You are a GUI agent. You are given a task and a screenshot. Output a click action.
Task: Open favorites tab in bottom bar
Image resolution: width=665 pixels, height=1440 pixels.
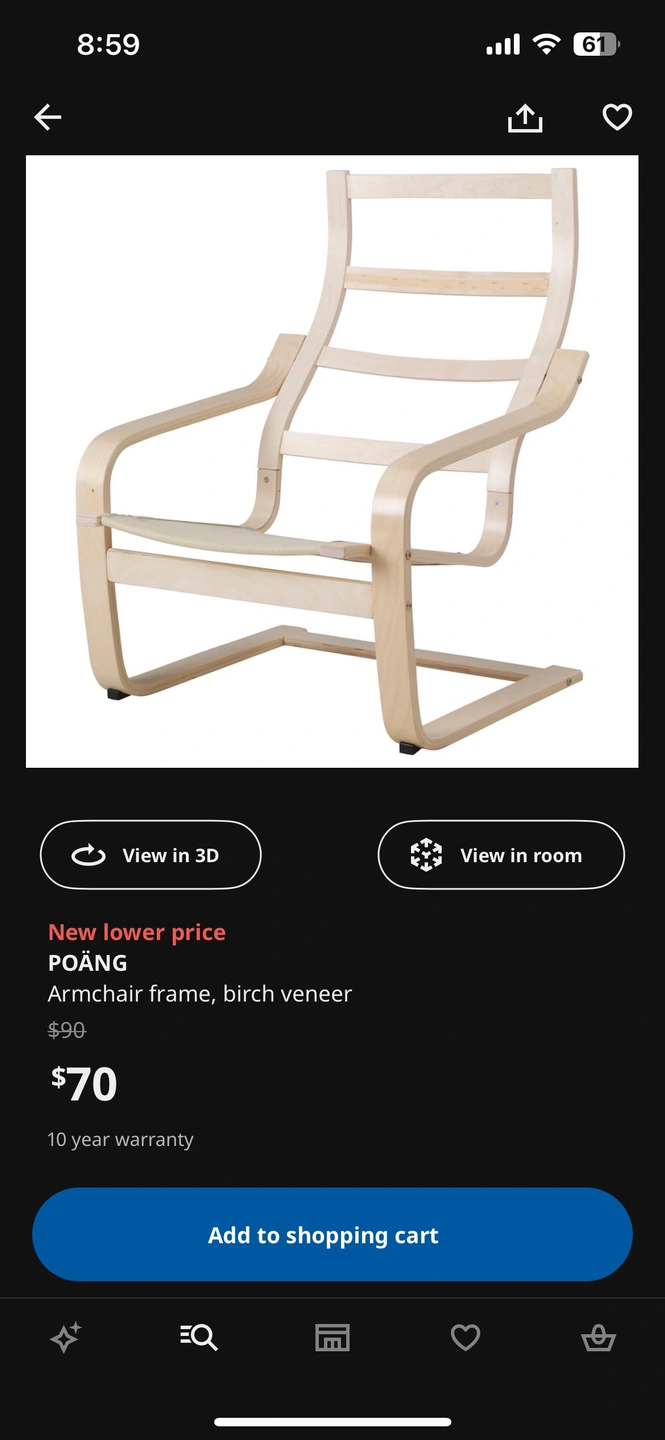465,1337
